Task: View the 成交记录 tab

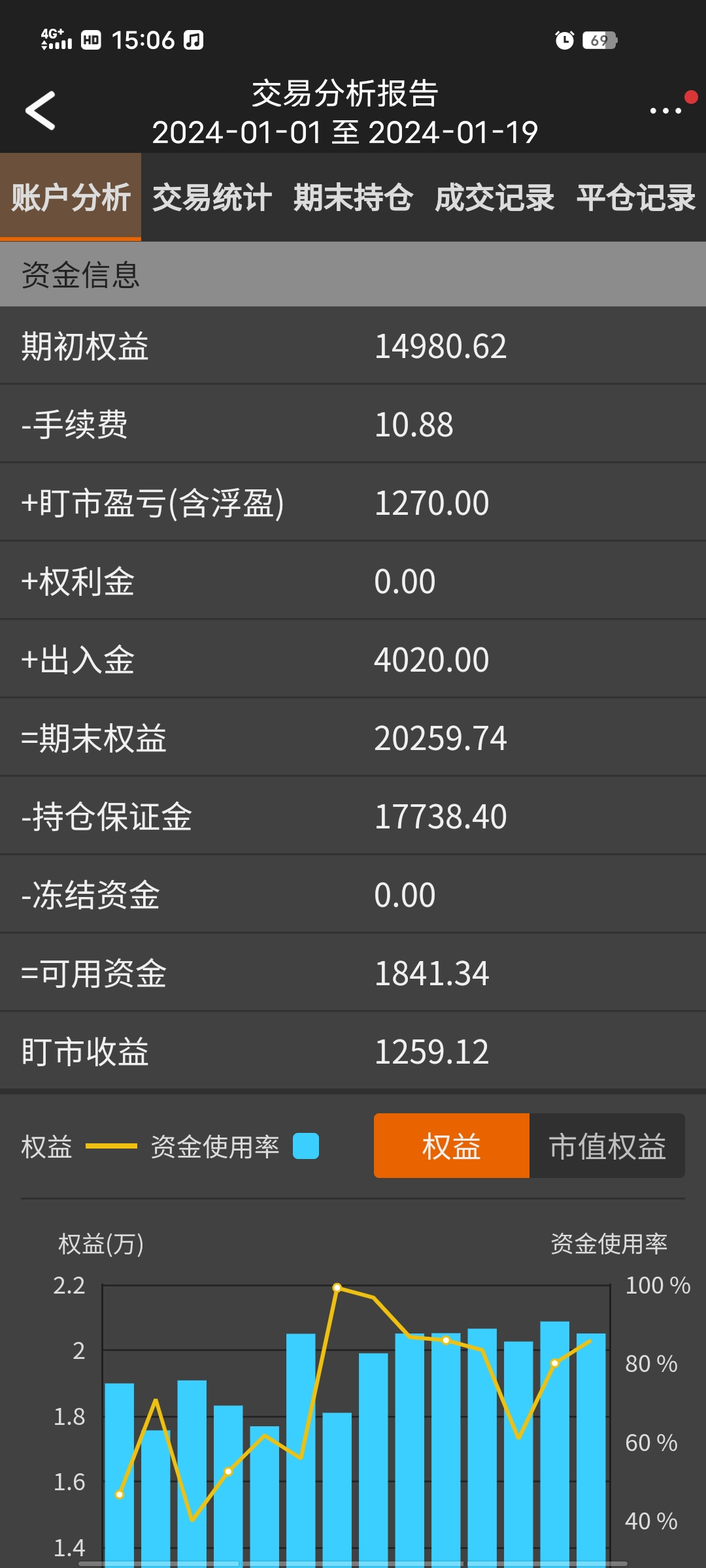Action: [x=494, y=197]
